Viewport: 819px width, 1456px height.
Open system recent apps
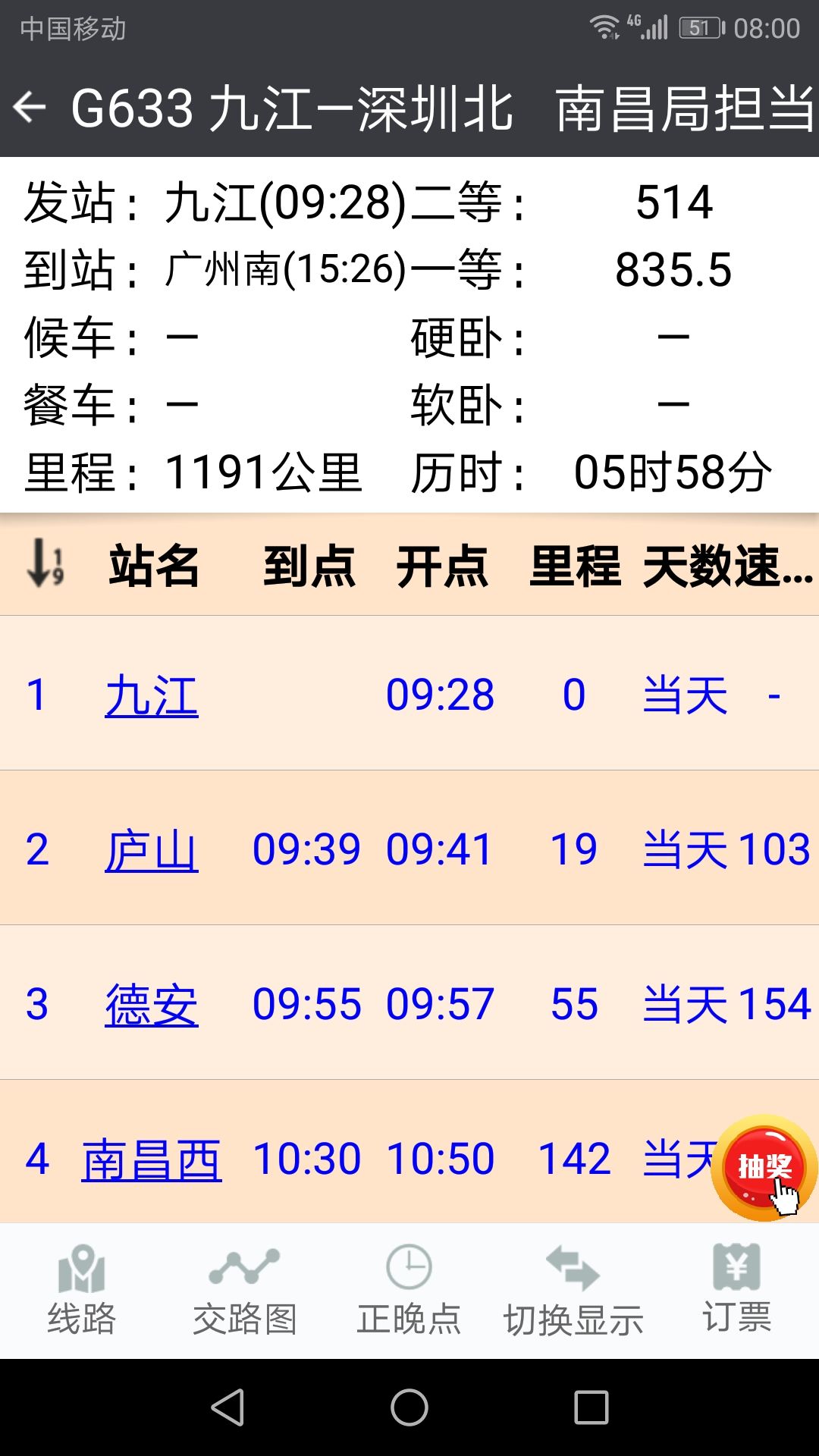click(591, 1407)
